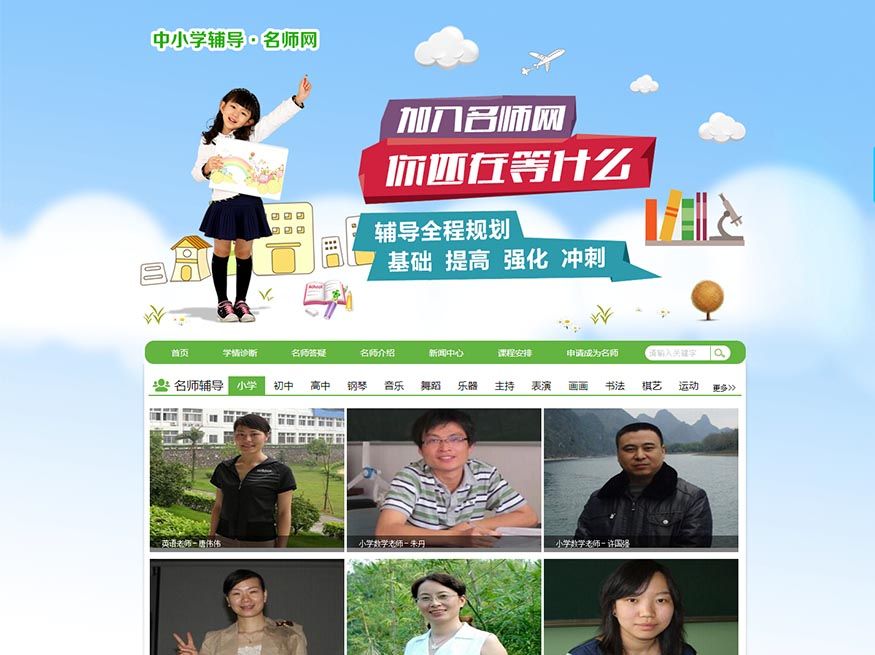Open 名师介绍 page
Screen dimensions: 875x655
click(x=377, y=353)
